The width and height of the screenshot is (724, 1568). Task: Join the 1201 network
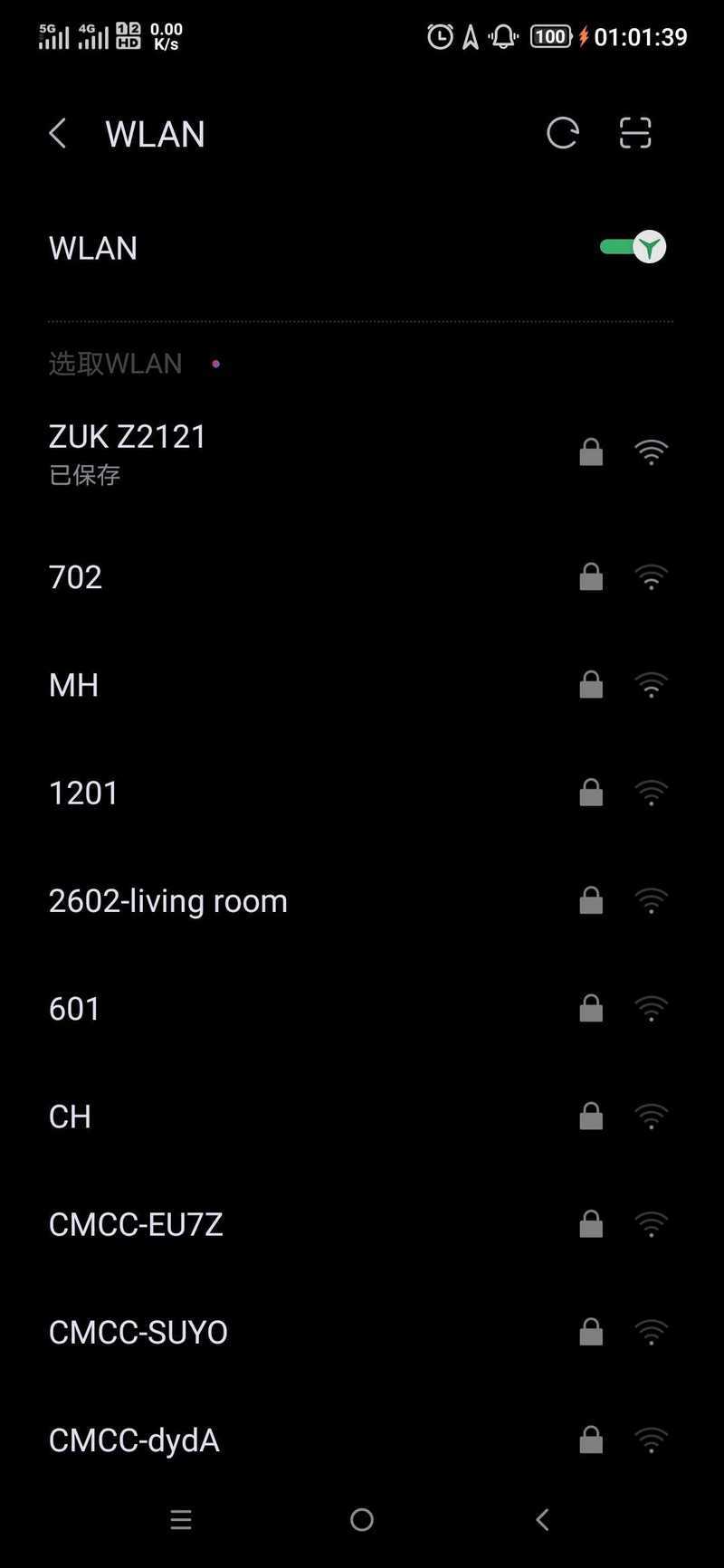tap(362, 793)
